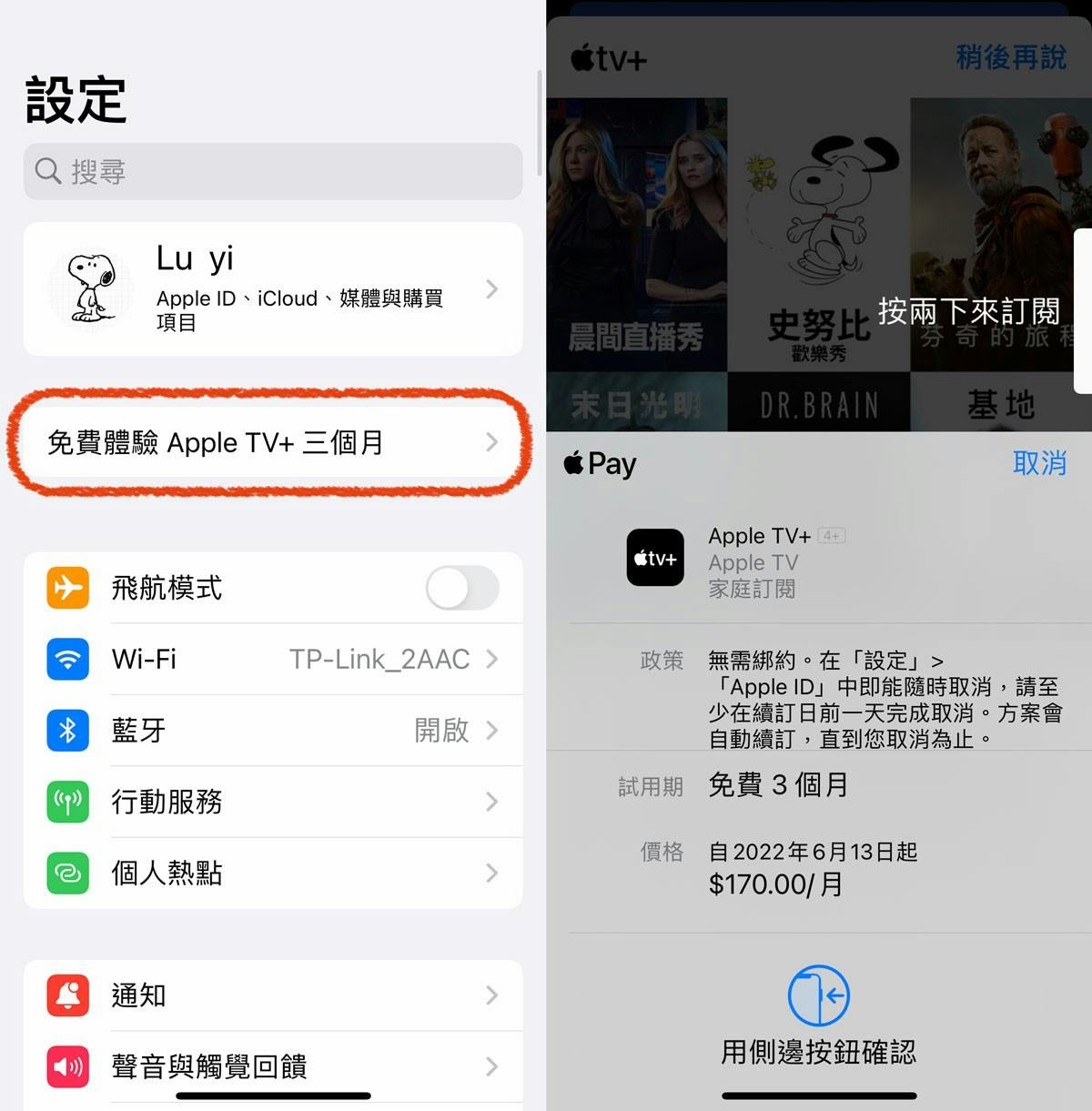Open free Apple TV+ three-month trial offer
Image resolution: width=1092 pixels, height=1111 pixels.
tap(273, 443)
